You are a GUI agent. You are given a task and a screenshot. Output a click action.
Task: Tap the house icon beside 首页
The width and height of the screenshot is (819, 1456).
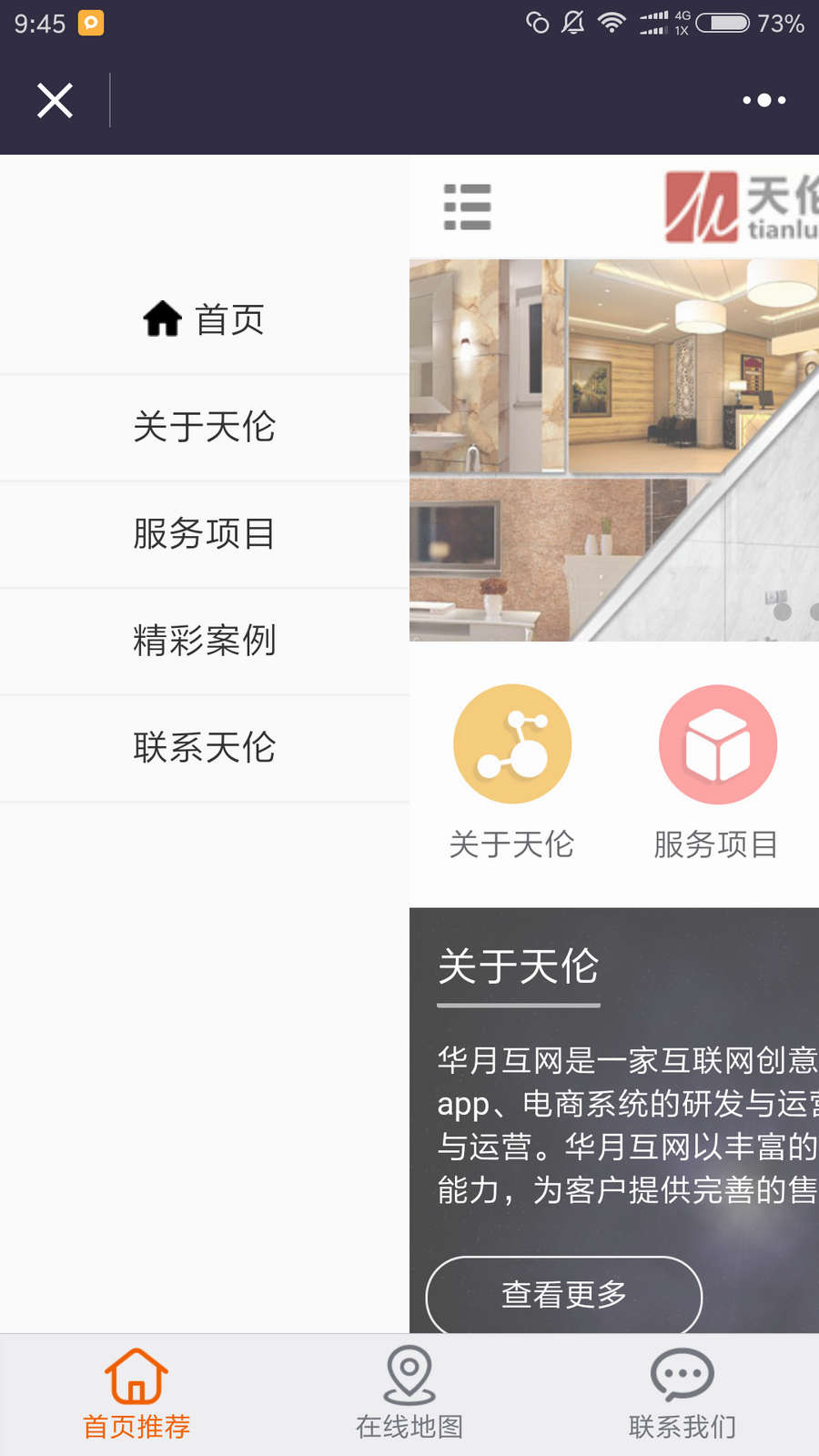tap(161, 318)
